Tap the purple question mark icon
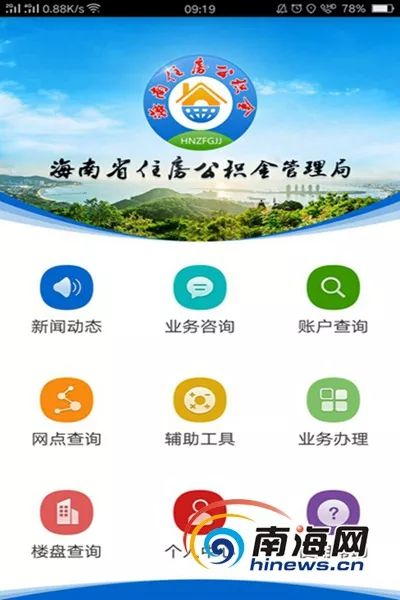The image size is (400, 600). (x=333, y=512)
